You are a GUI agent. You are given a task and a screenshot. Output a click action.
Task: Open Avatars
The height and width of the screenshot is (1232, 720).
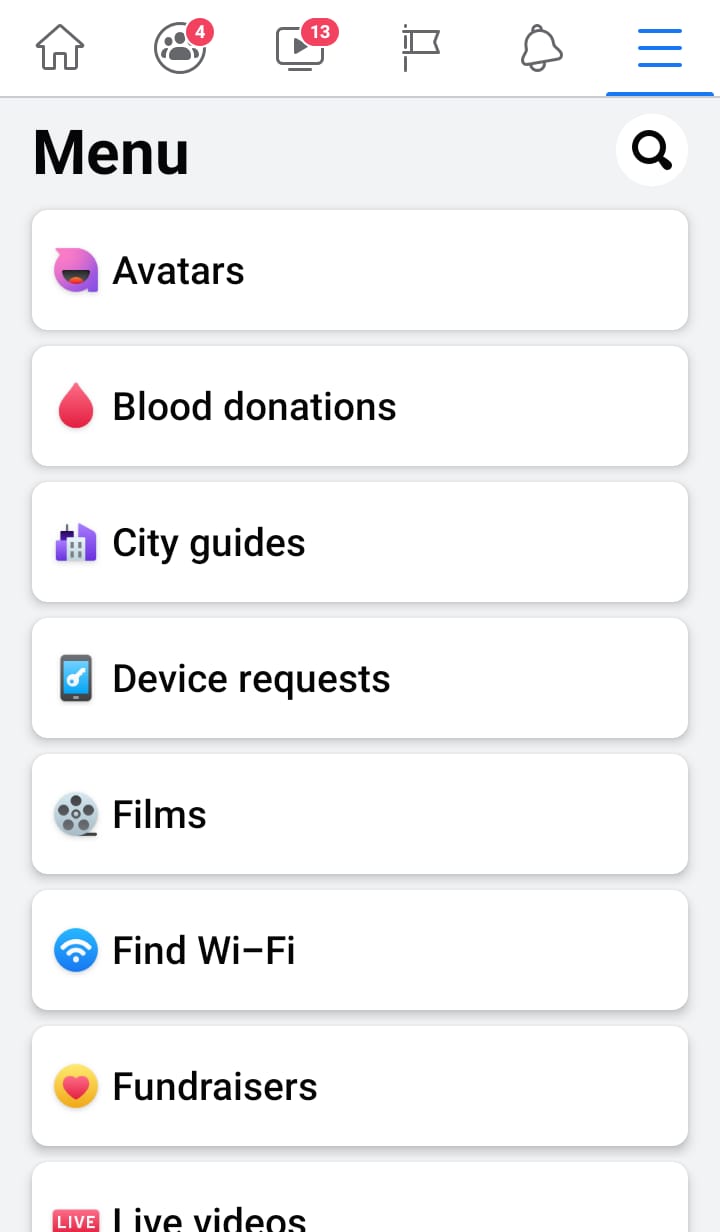pos(360,270)
